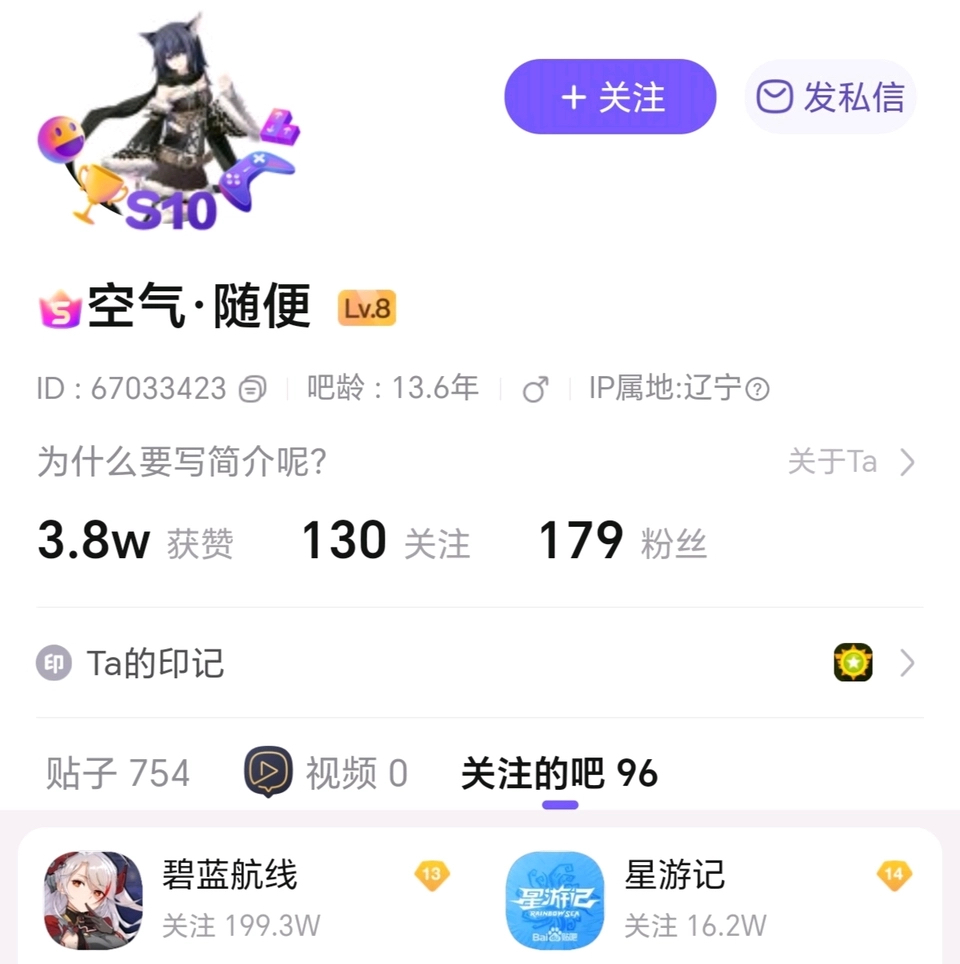This screenshot has height=964, width=960.
Task: Open 关于Ta details
Action: 851,462
